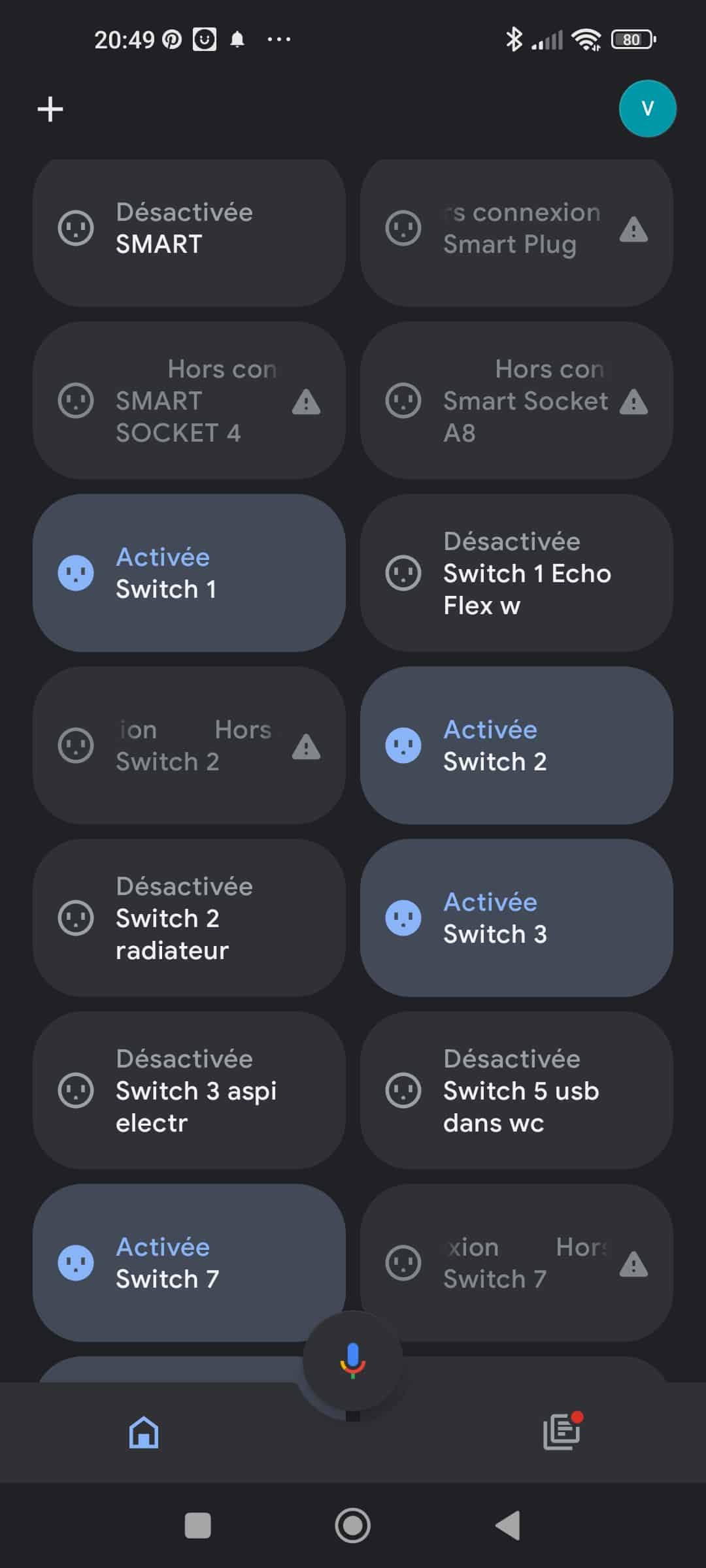
Task: Toggle the Désactivée SMART plug tile
Action: [189, 233]
